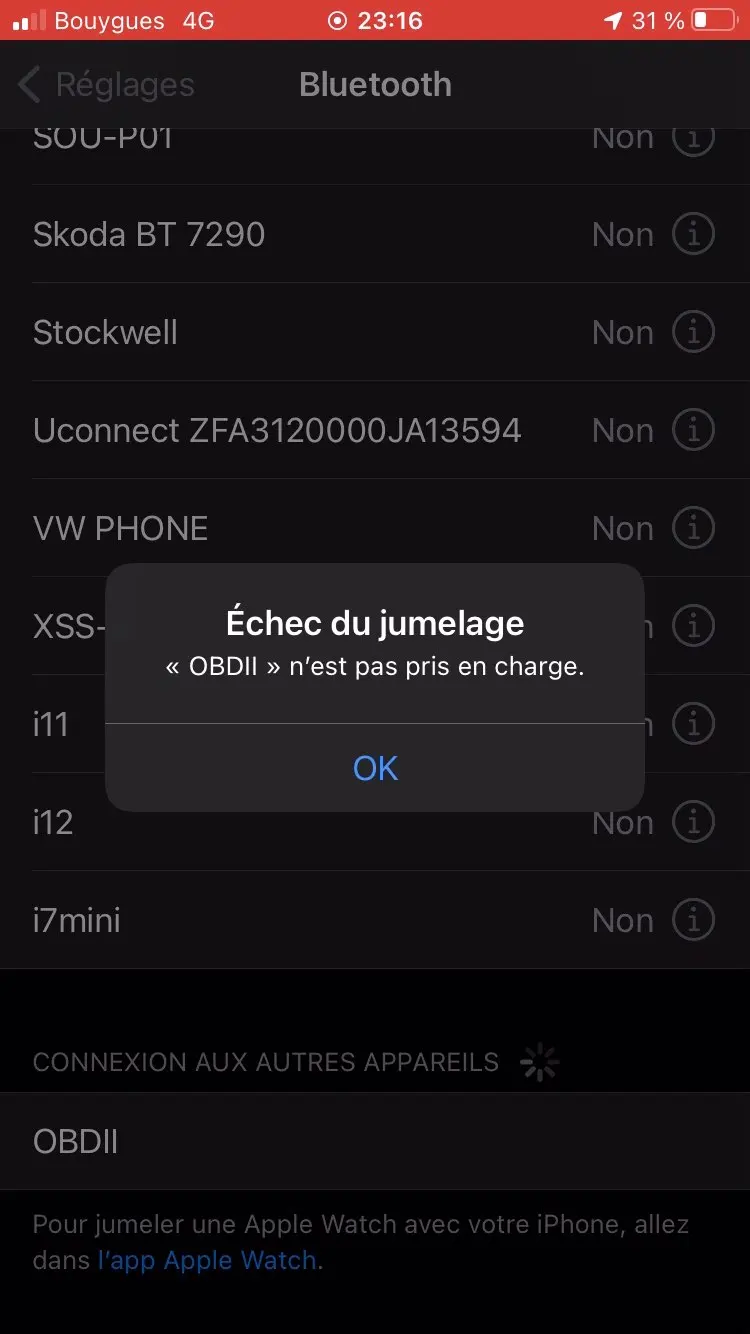
Task: Open info for Skoda BT 7290
Action: tap(693, 235)
